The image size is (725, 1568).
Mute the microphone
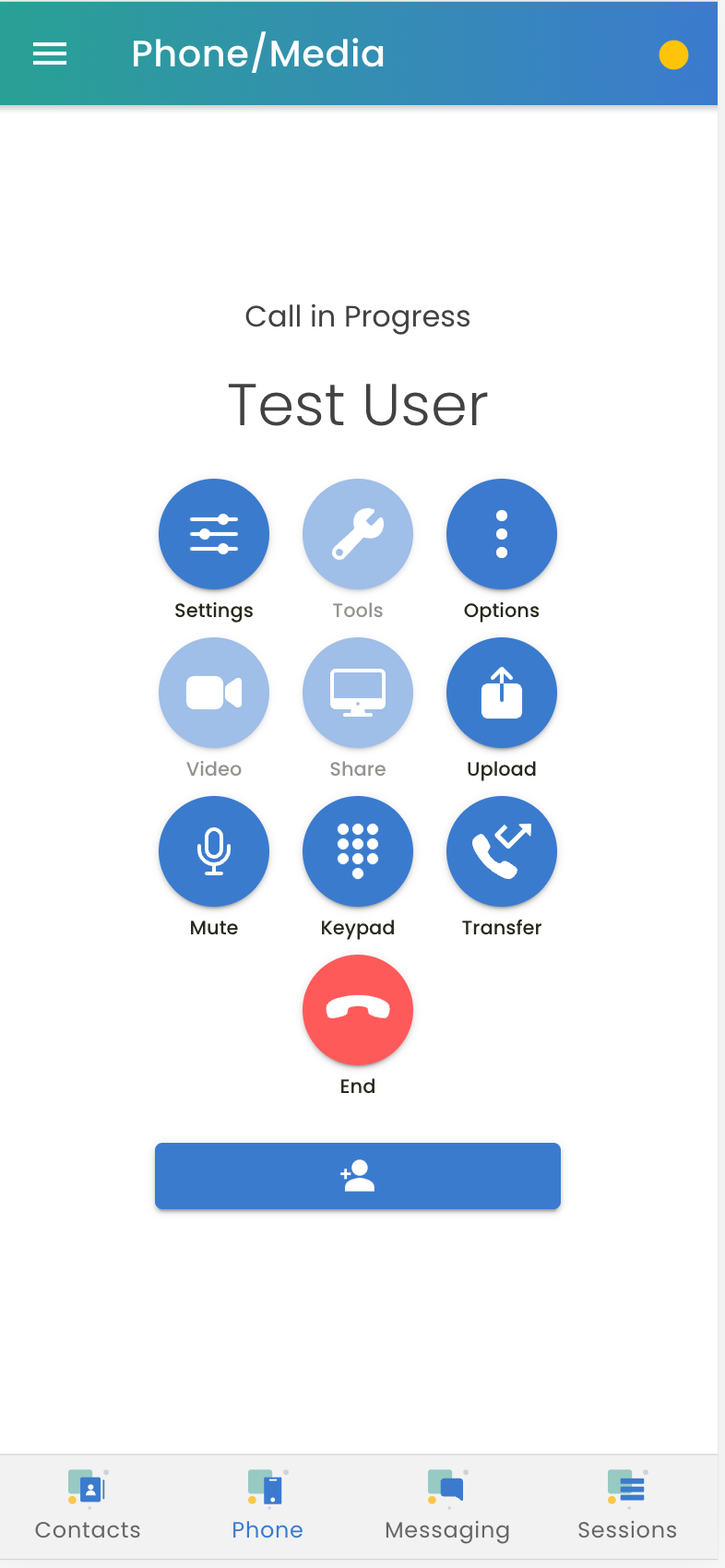[214, 851]
